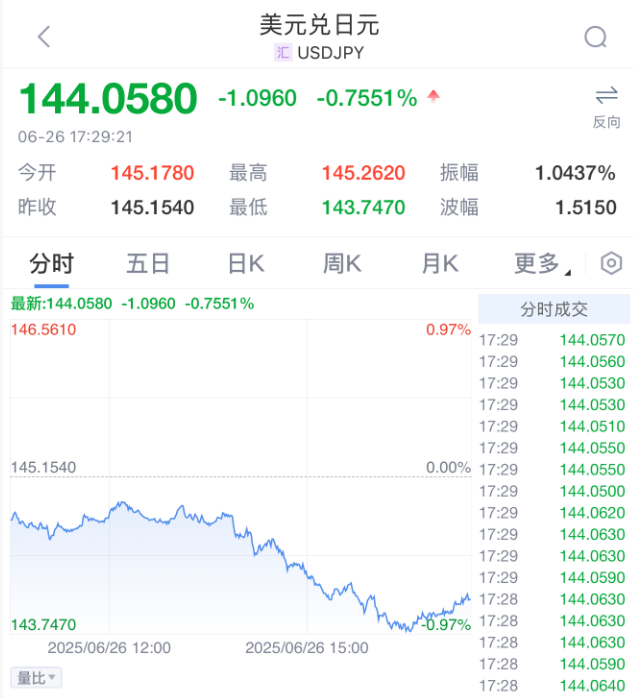
Task: Select the 日K chart tab
Action: 245,264
